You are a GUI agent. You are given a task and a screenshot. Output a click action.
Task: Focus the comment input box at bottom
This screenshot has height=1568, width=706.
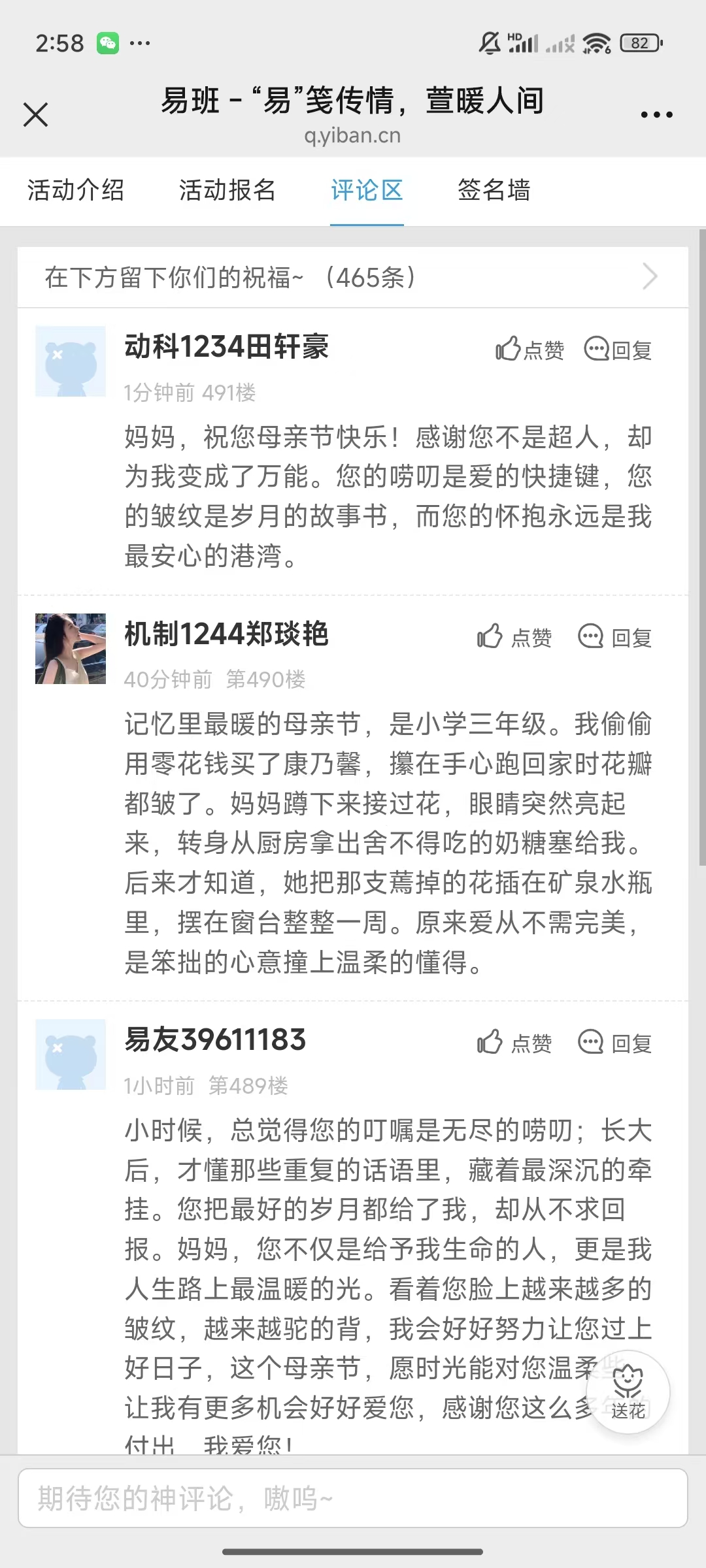[353, 1498]
